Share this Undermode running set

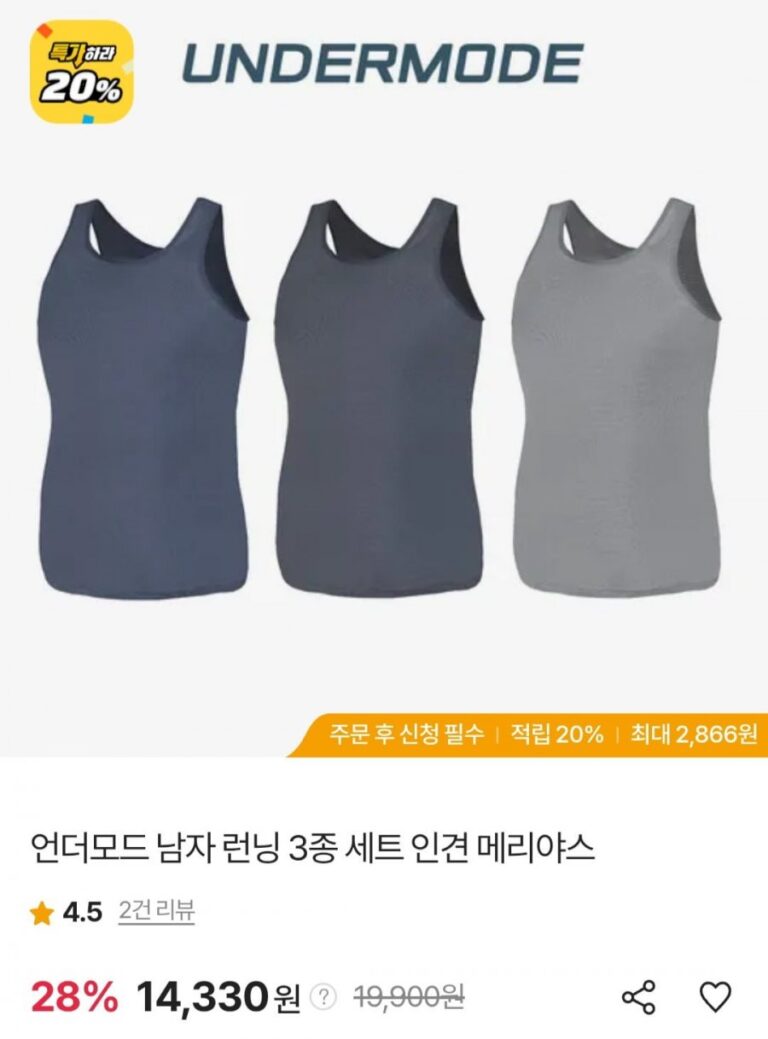click(x=638, y=997)
